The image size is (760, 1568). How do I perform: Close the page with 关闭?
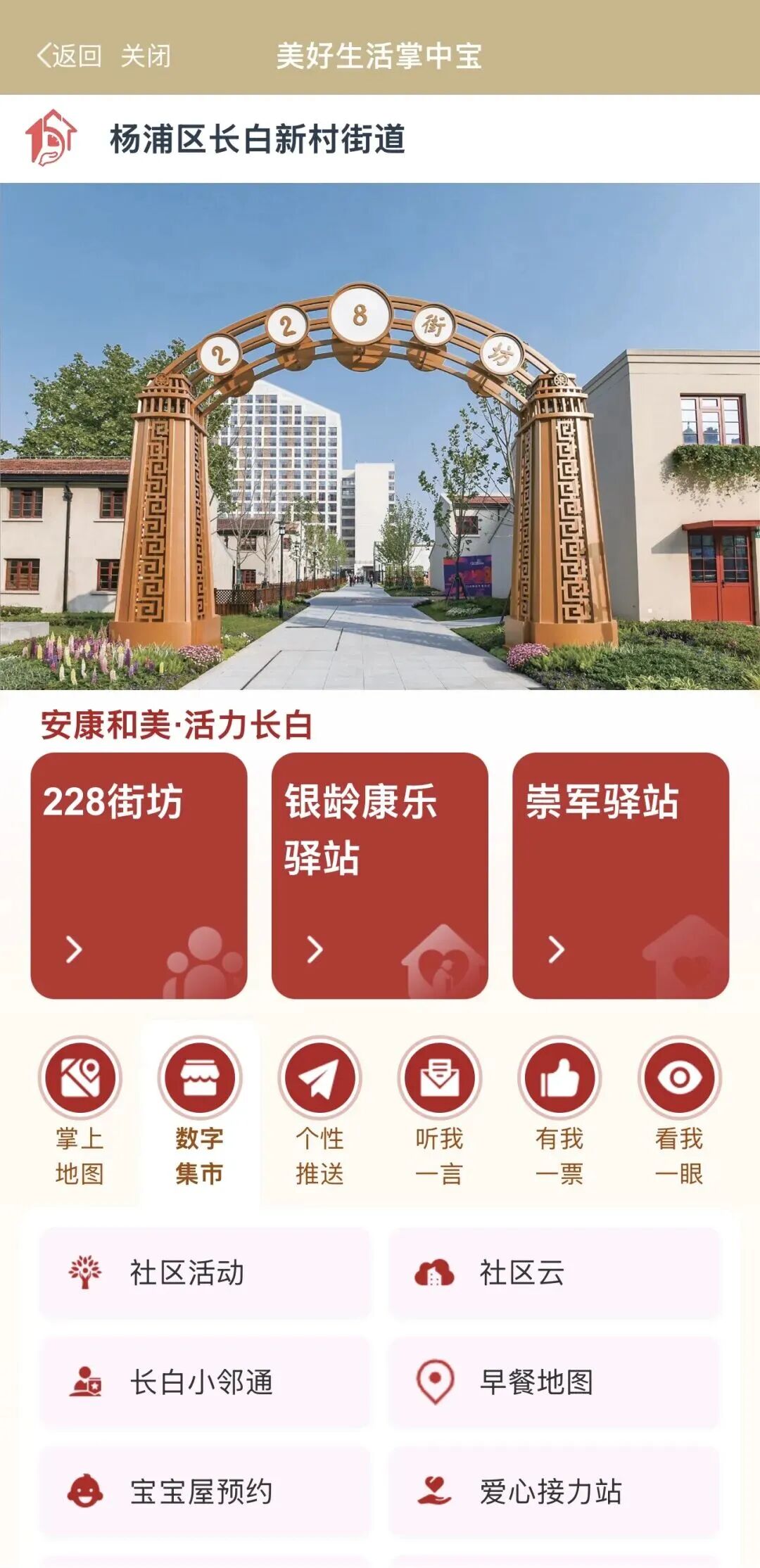(x=146, y=56)
